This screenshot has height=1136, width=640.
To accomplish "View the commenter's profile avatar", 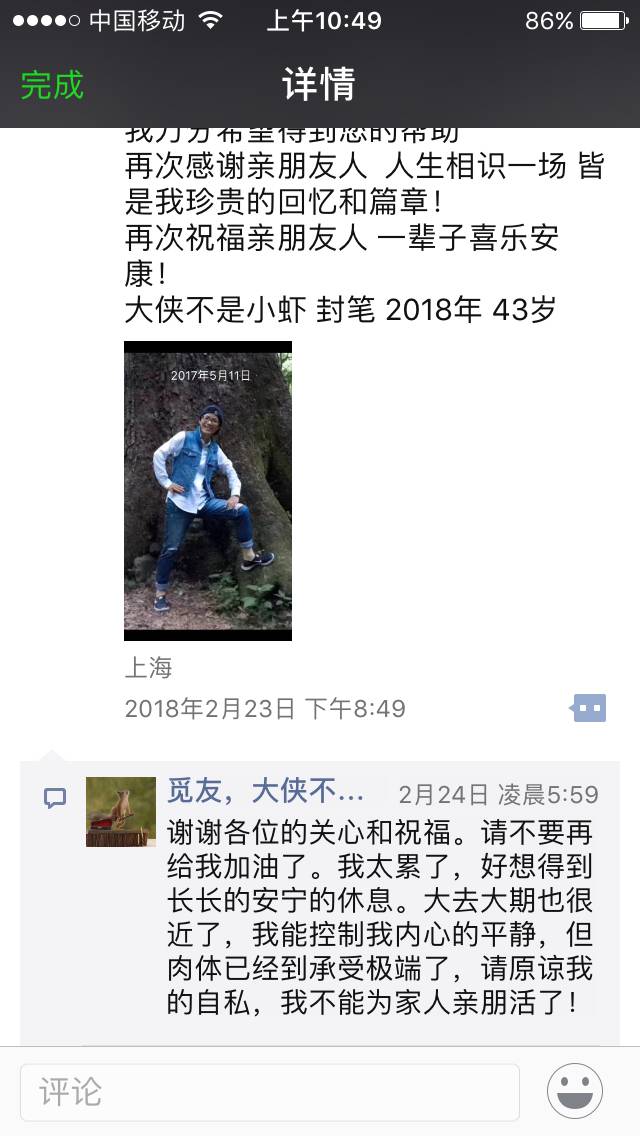I will pyautogui.click(x=120, y=811).
